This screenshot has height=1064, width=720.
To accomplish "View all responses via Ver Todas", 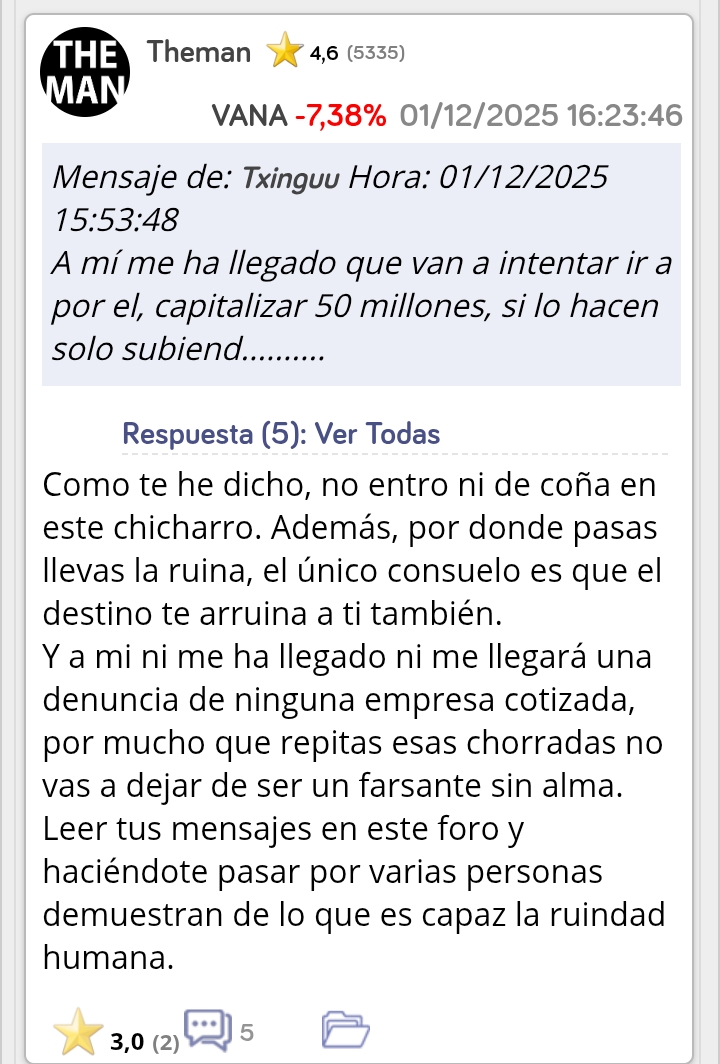I will coord(377,434).
